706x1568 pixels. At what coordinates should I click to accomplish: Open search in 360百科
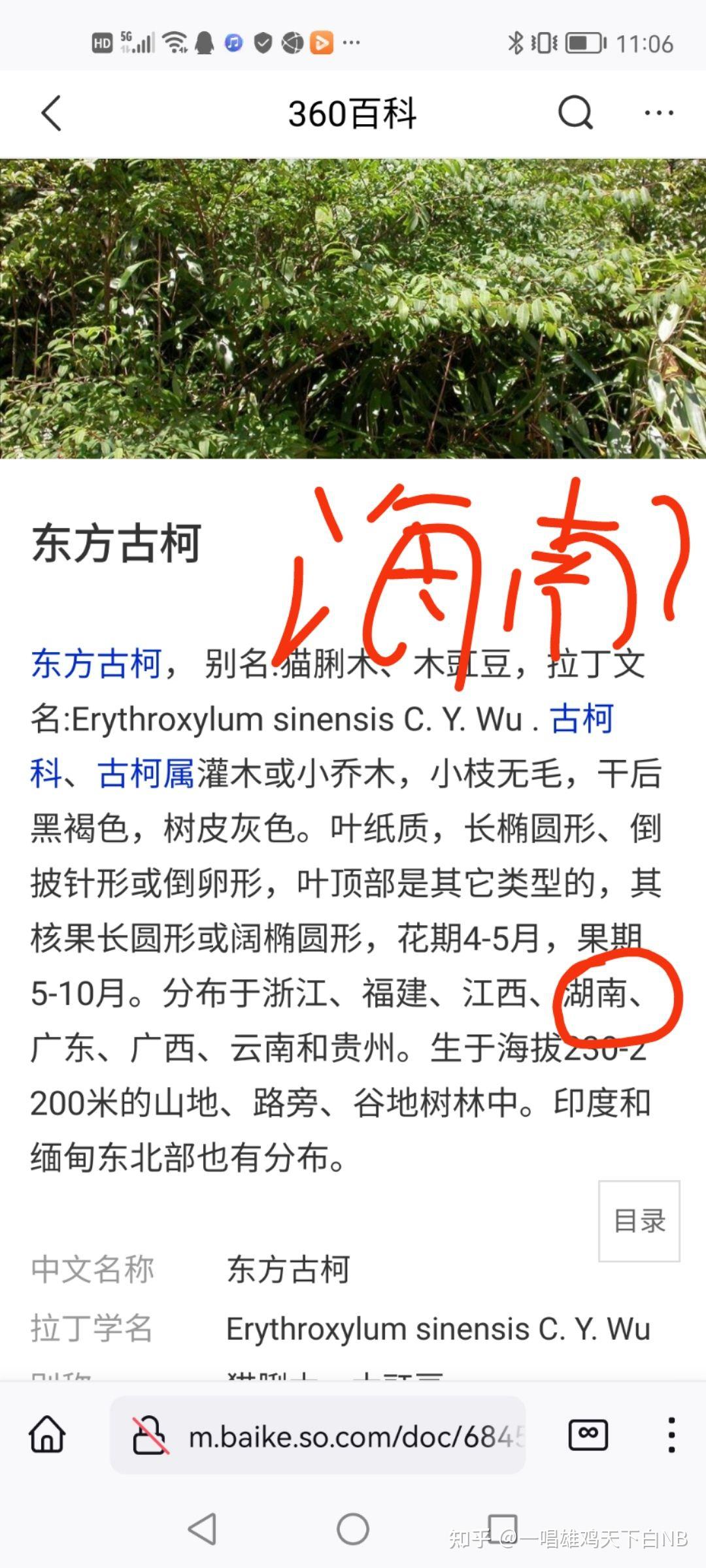point(575,114)
